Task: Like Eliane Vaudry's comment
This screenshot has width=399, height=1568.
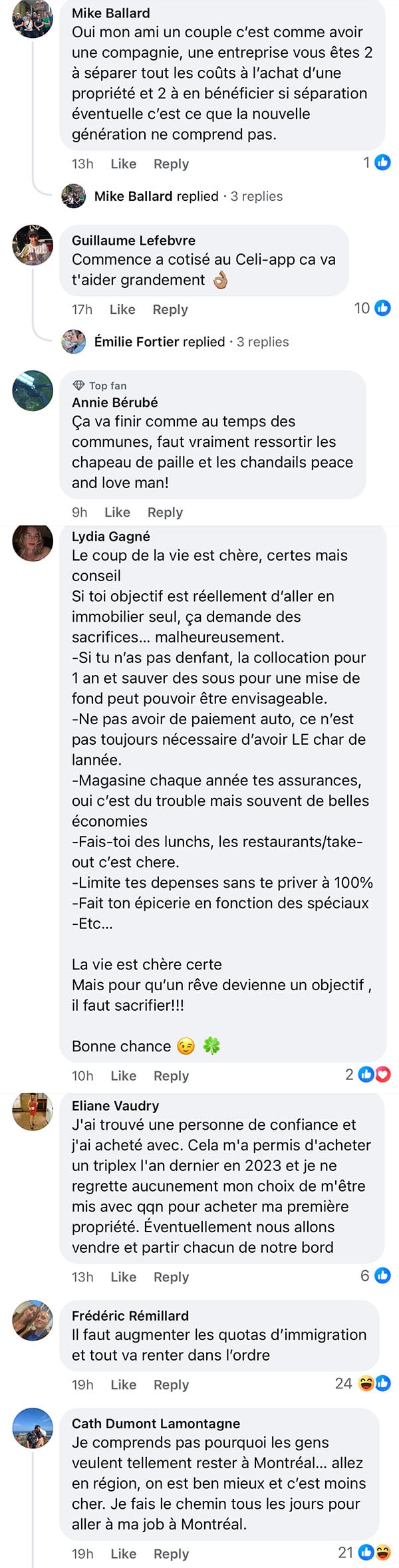Action: coord(123,1277)
